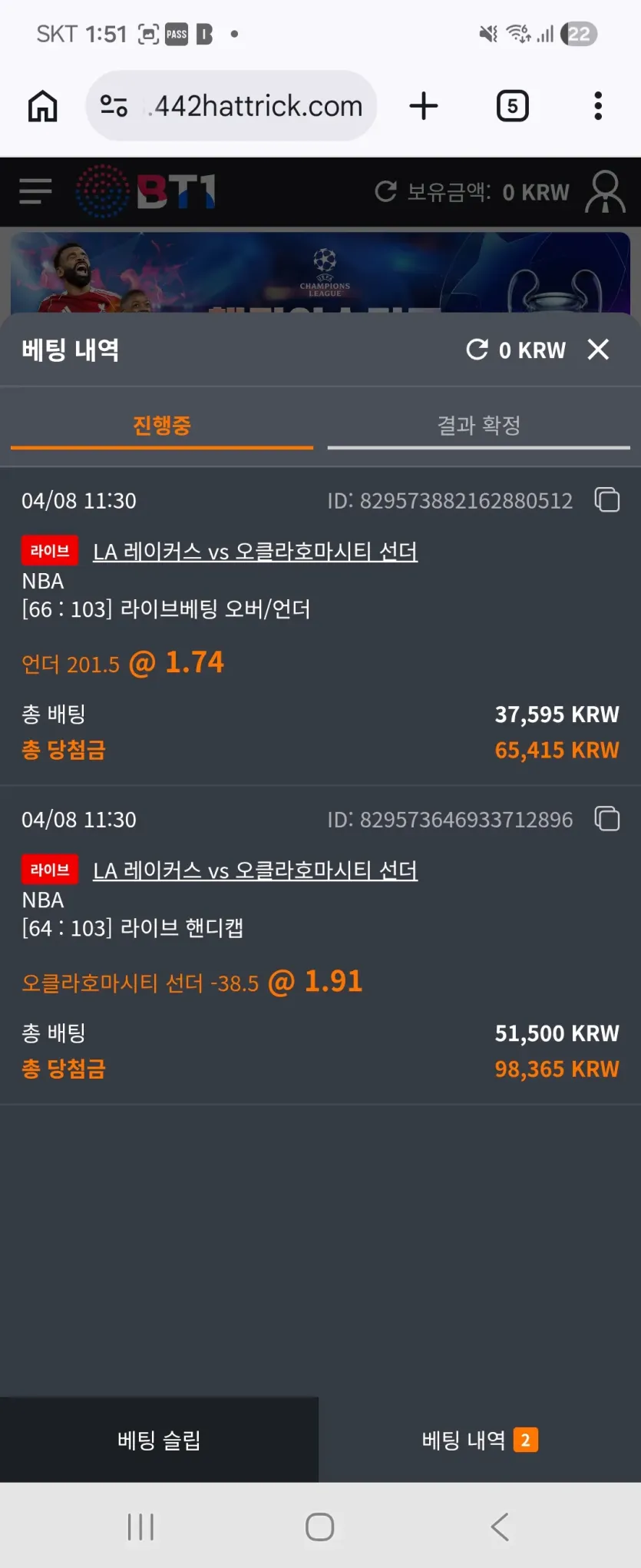Open match link on the 핸디캡 -38.5 bet

[255, 870]
